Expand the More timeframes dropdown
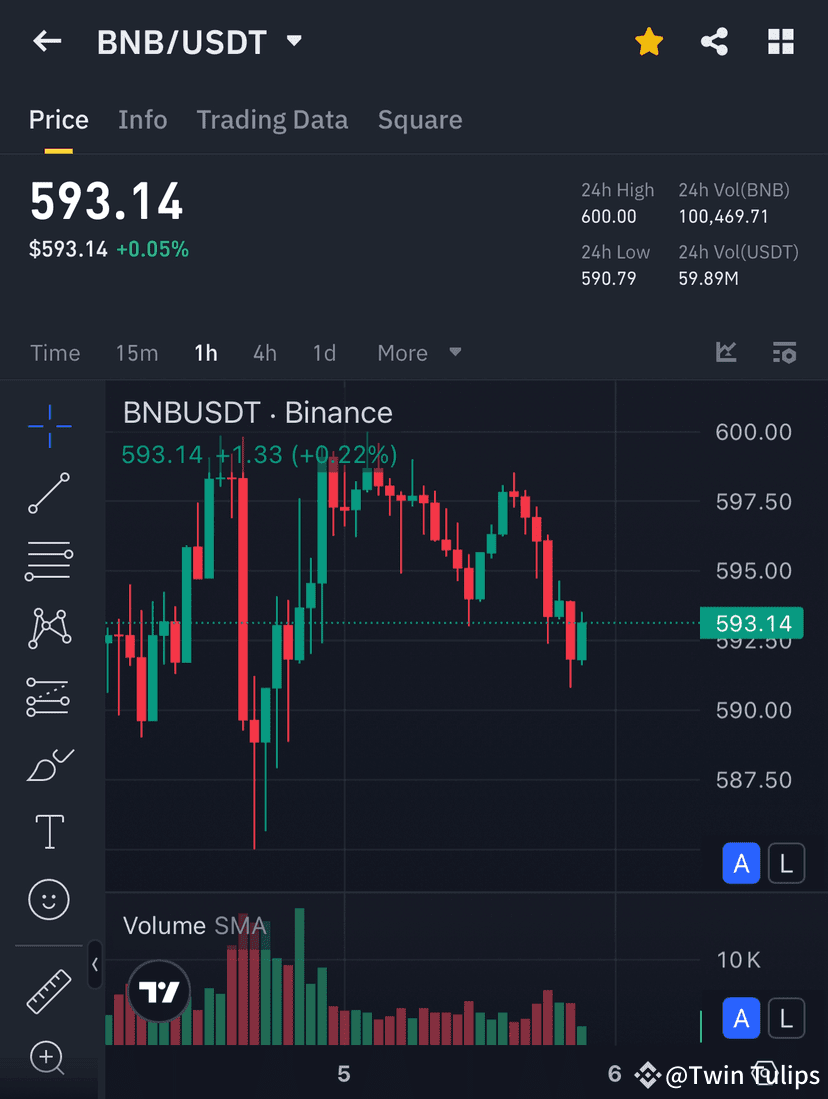The width and height of the screenshot is (828, 1099). tap(417, 352)
